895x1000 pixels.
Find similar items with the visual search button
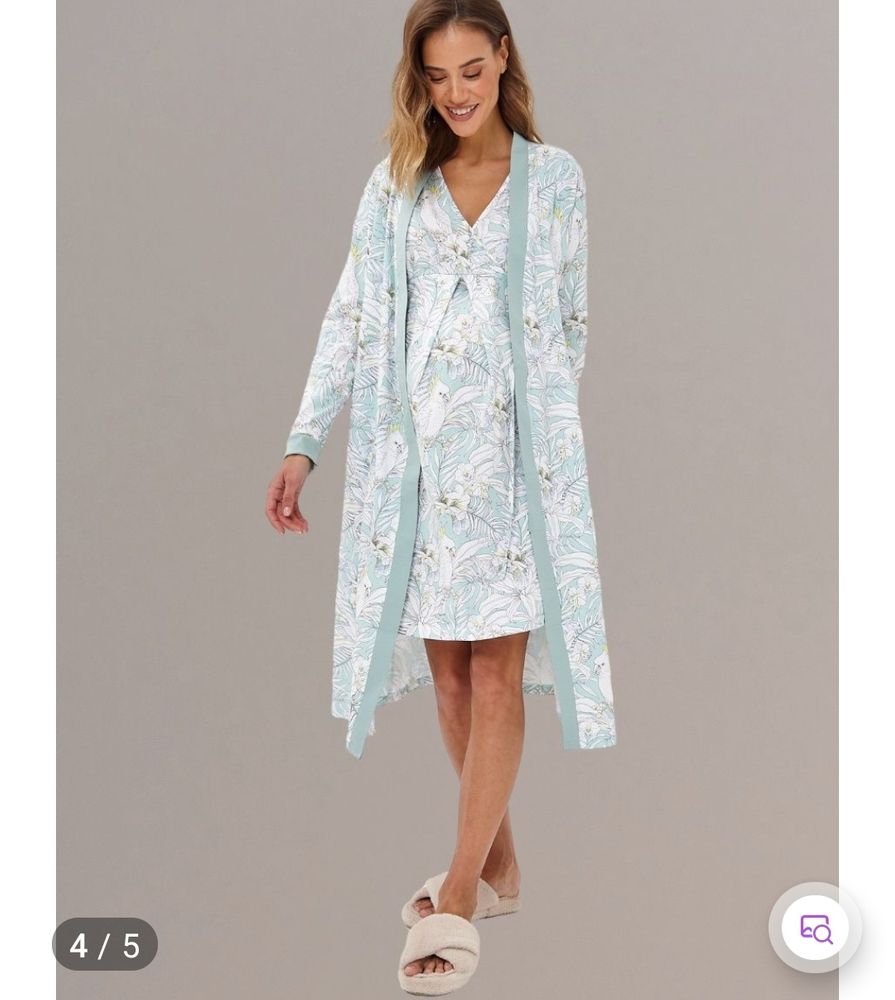815,928
